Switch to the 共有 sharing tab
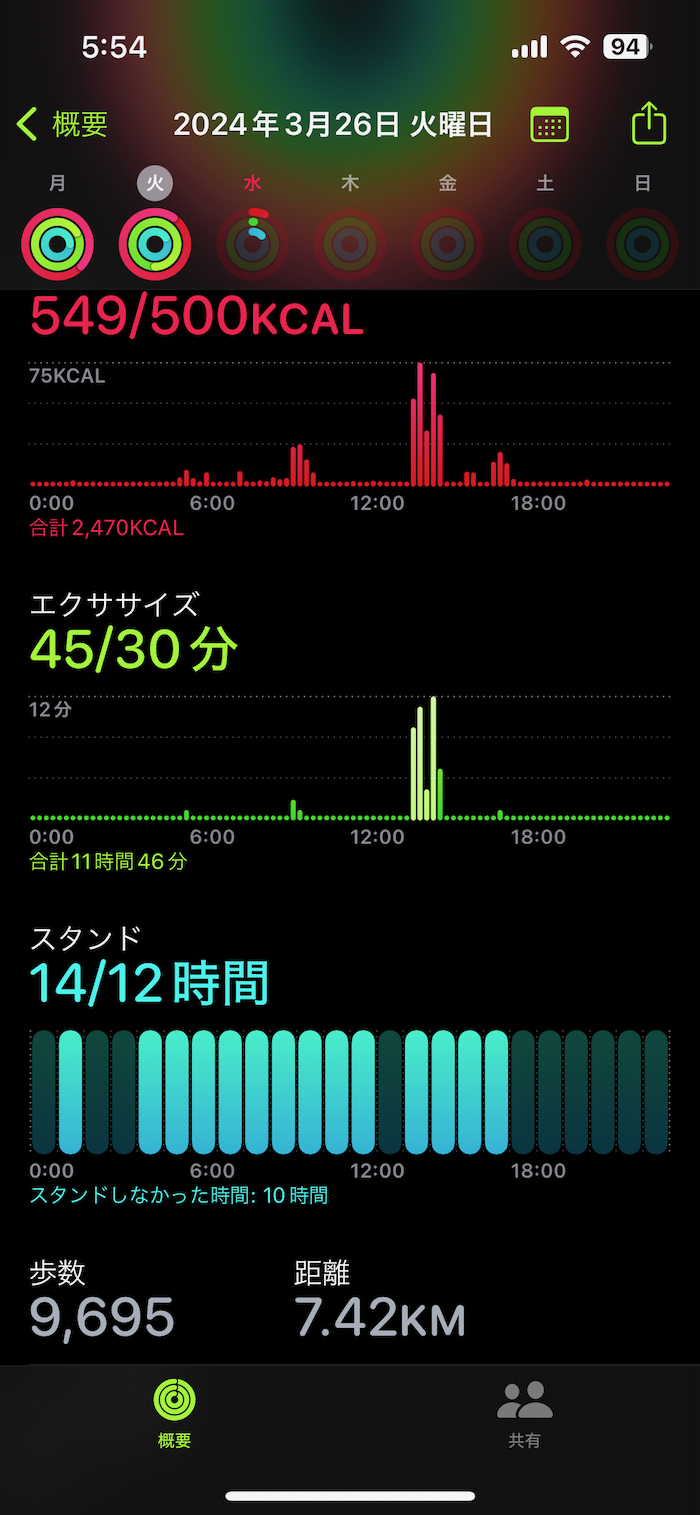Screen dimensions: 700x1515 524,1415
